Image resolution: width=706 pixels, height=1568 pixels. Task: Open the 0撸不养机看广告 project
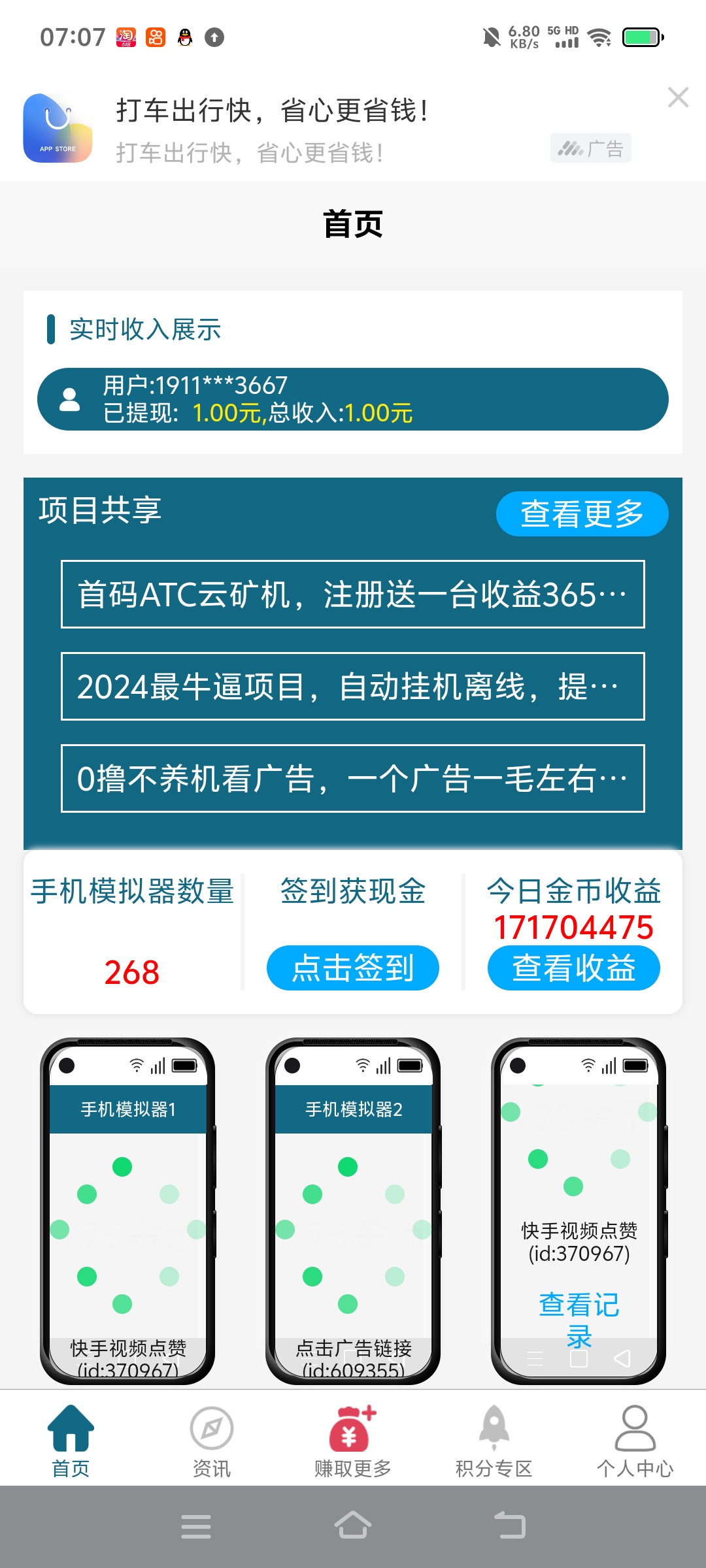[x=353, y=779]
